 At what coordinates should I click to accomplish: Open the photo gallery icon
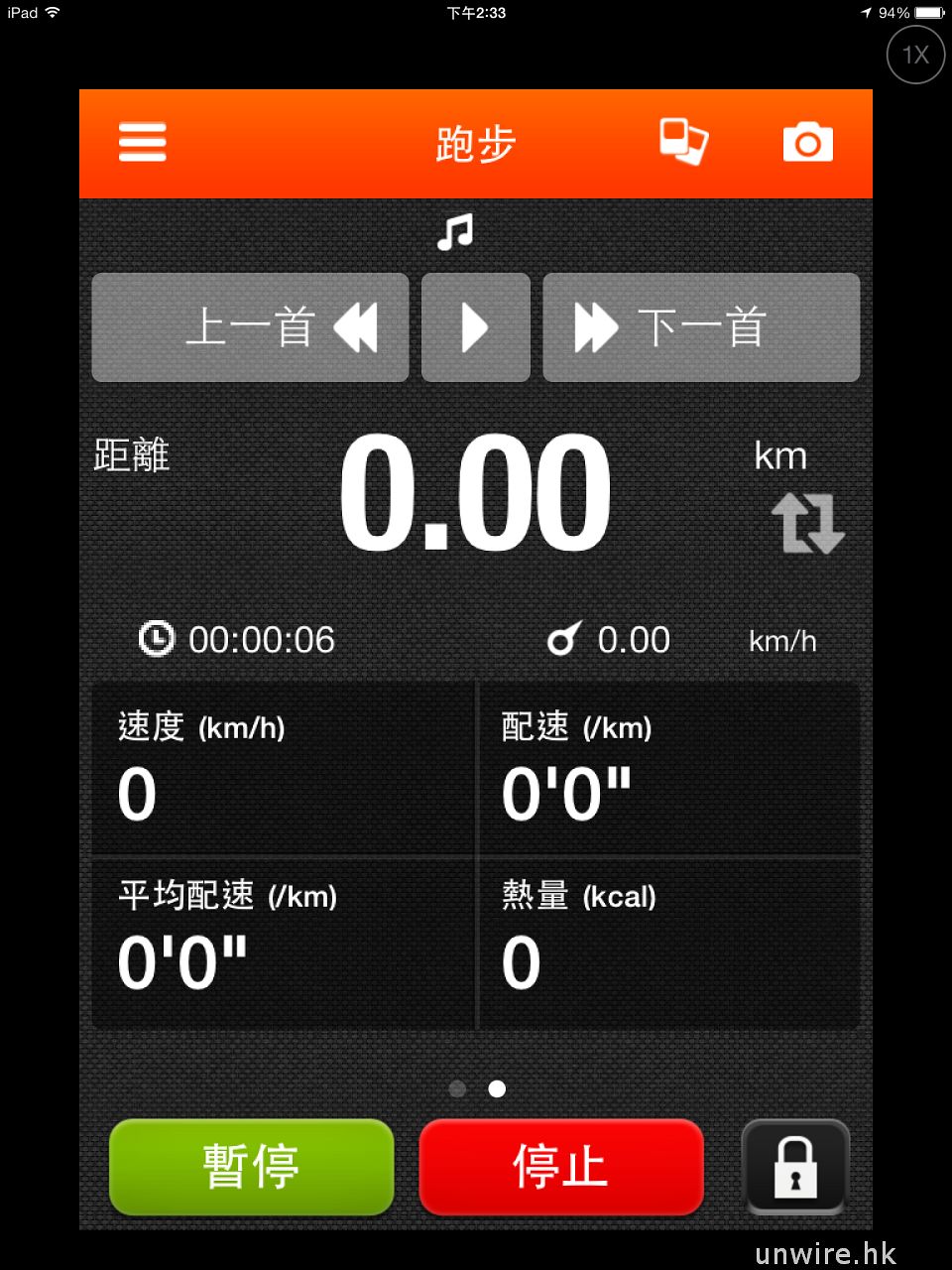pos(684,142)
